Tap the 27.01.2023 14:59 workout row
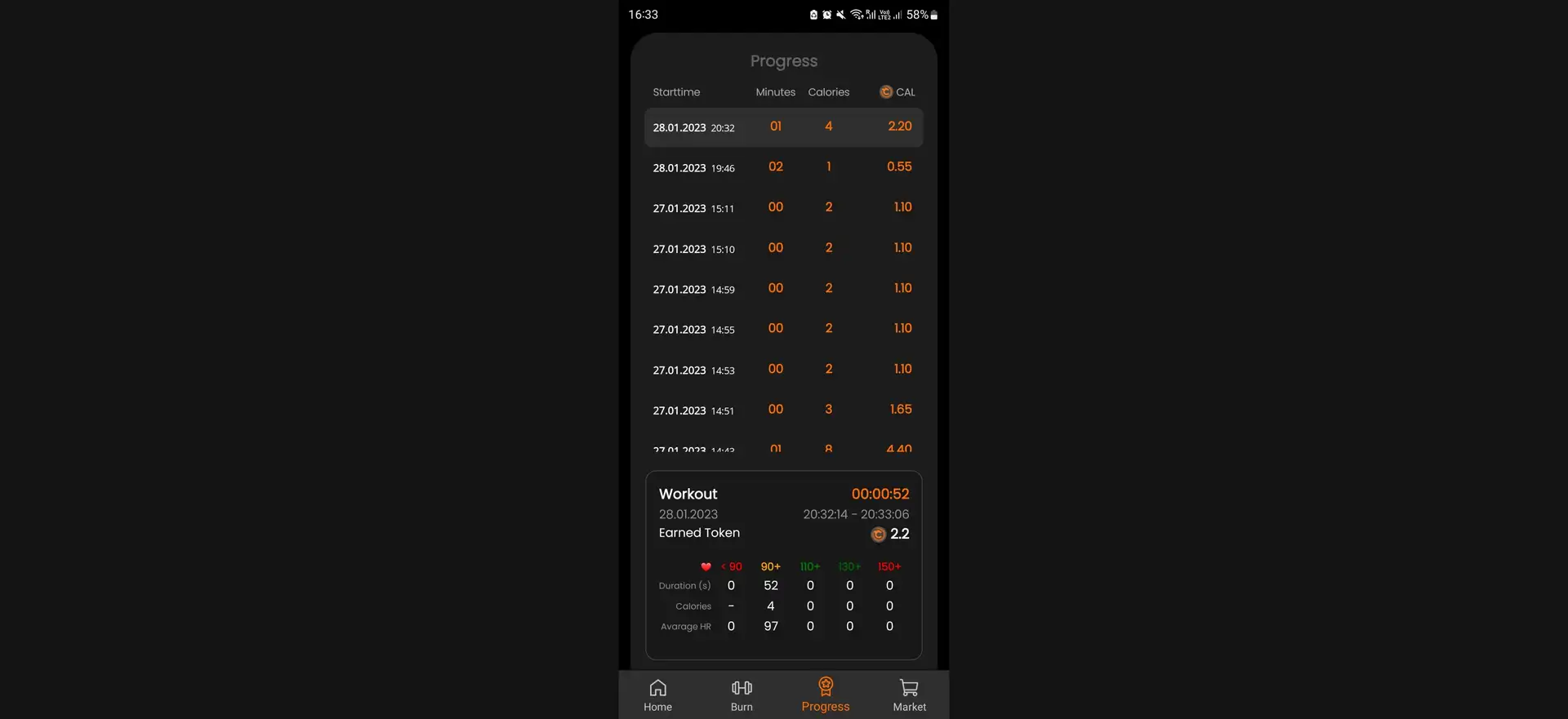 pyautogui.click(x=783, y=289)
